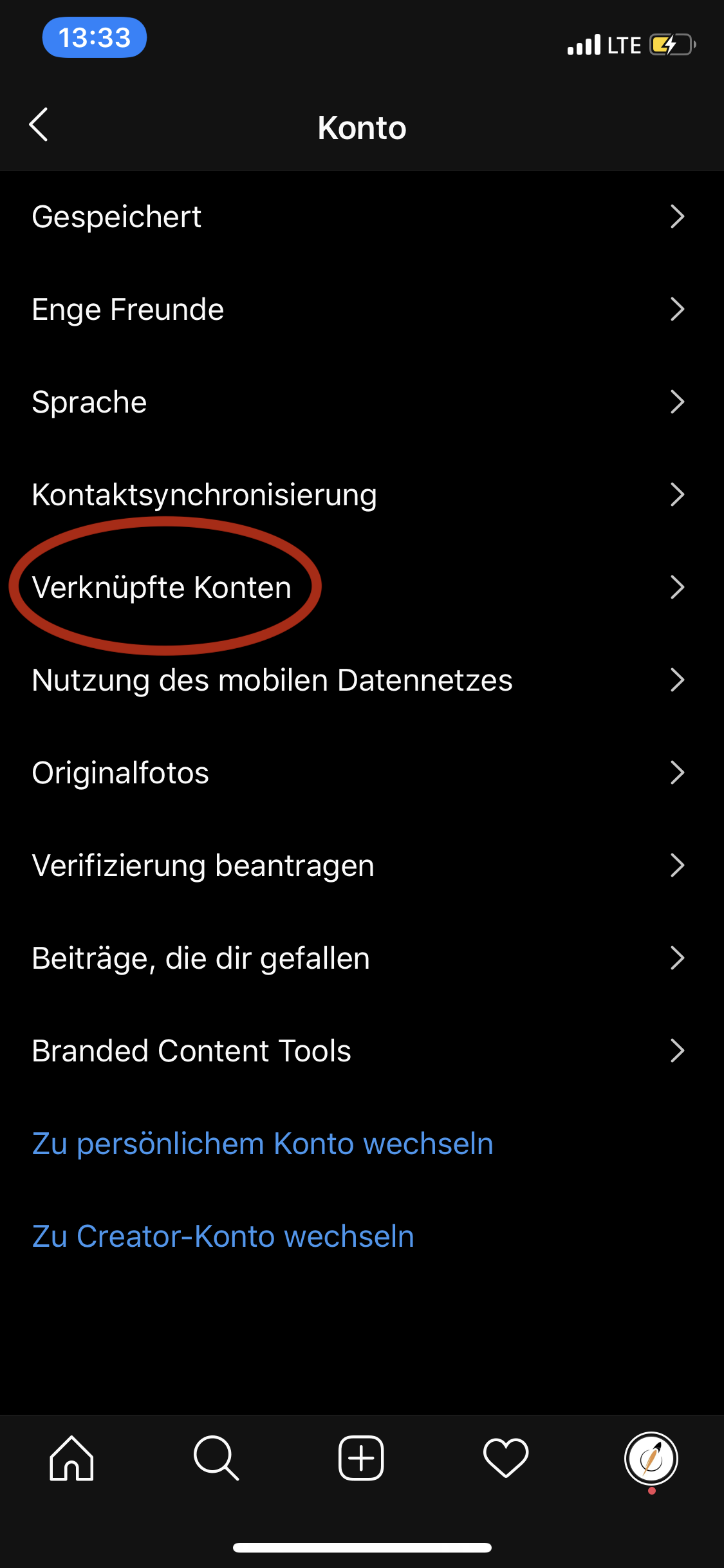The height and width of the screenshot is (1568, 724).
Task: Open Verknüpfte Konten
Action: coord(362,588)
